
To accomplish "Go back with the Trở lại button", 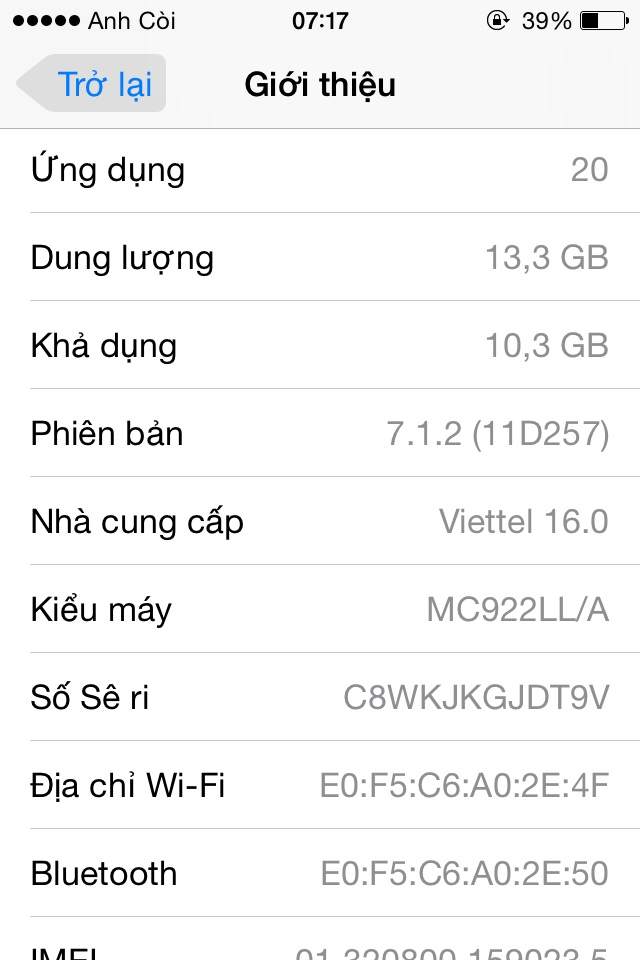I will tap(96, 84).
